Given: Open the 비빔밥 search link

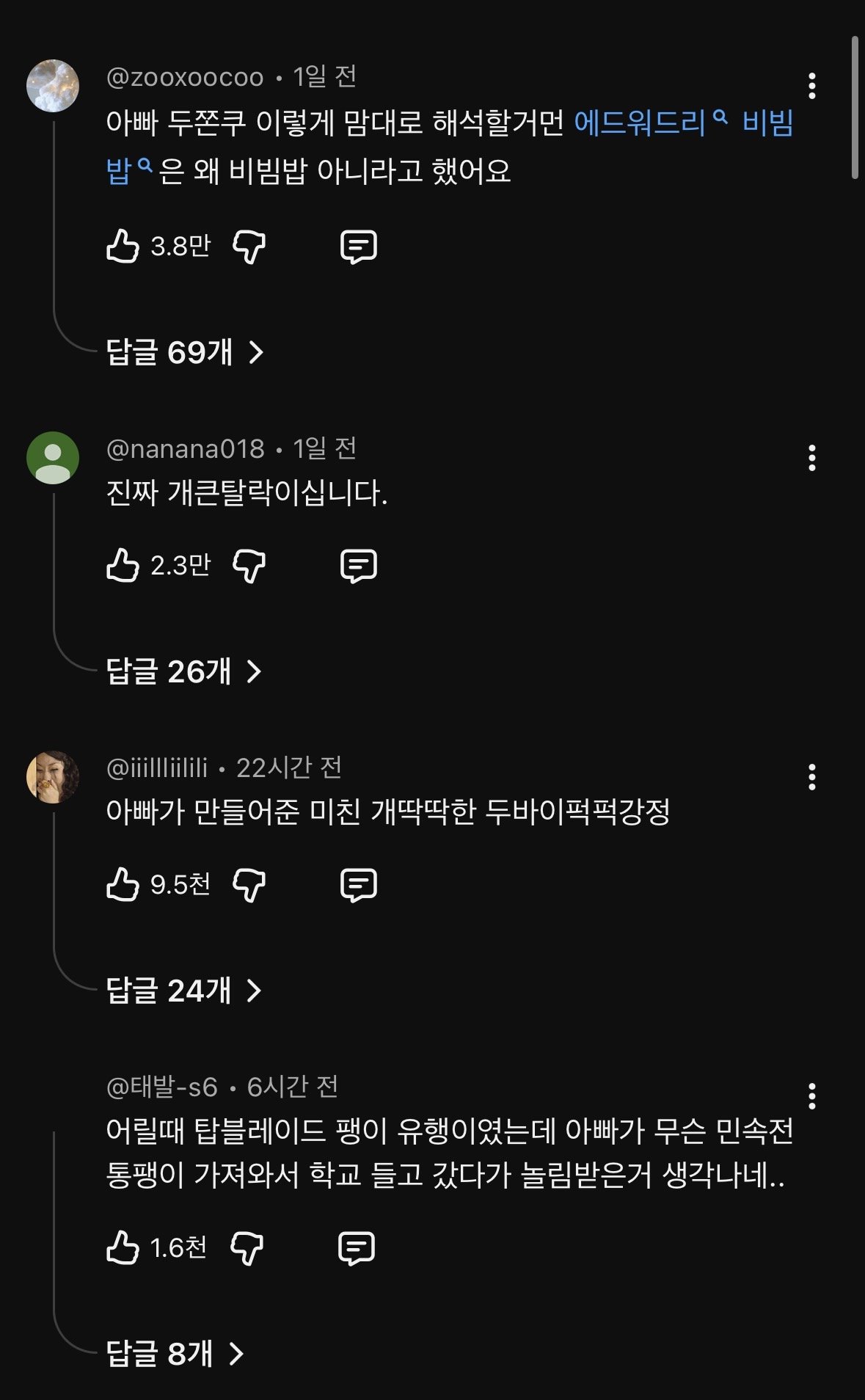Looking at the screenshot, I should pyautogui.click(x=767, y=123).
